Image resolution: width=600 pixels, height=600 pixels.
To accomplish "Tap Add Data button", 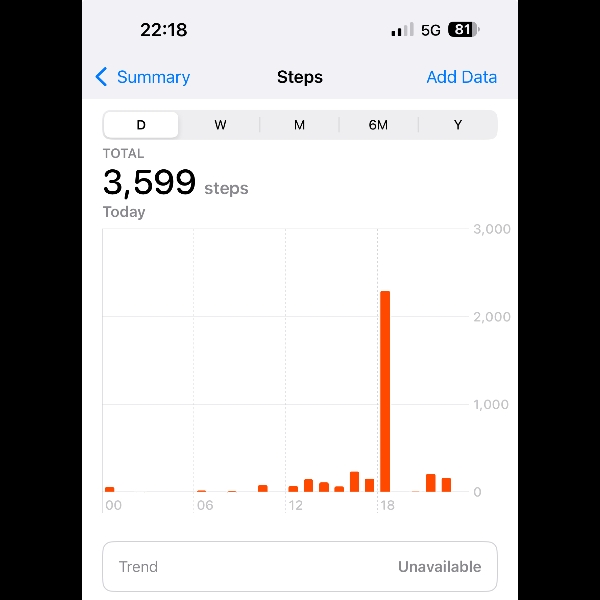I will tap(461, 77).
